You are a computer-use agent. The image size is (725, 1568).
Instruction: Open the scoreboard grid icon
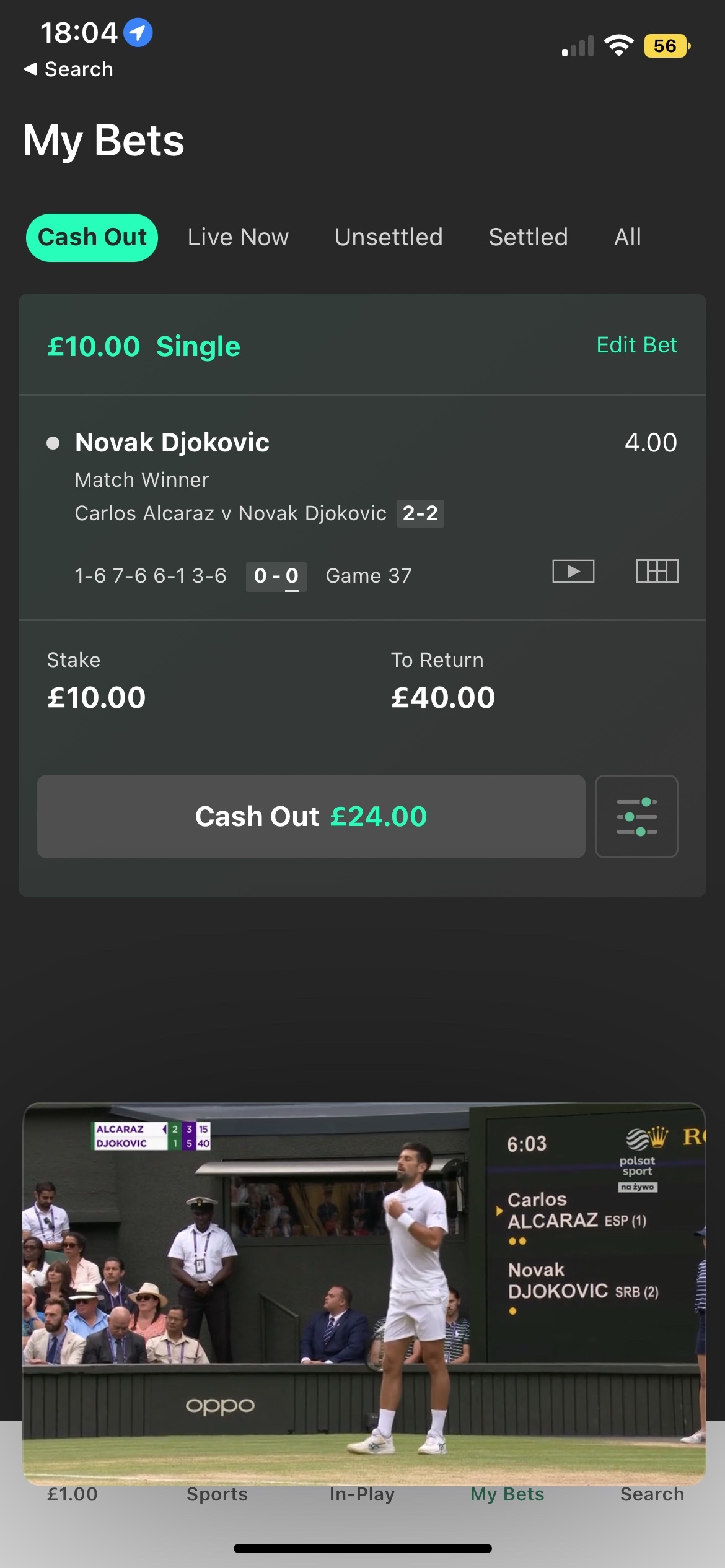657,571
